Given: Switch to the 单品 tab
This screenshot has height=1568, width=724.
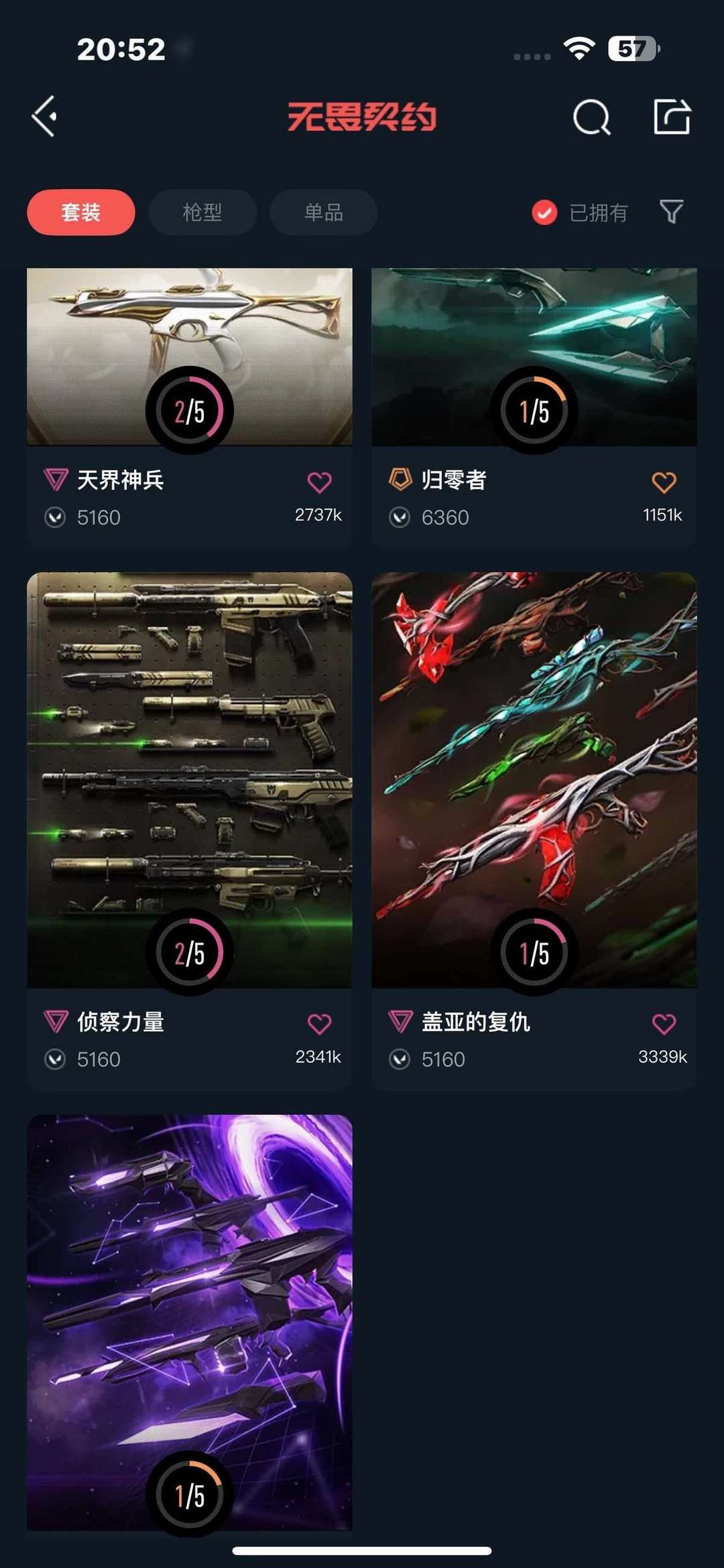Looking at the screenshot, I should coord(324,212).
